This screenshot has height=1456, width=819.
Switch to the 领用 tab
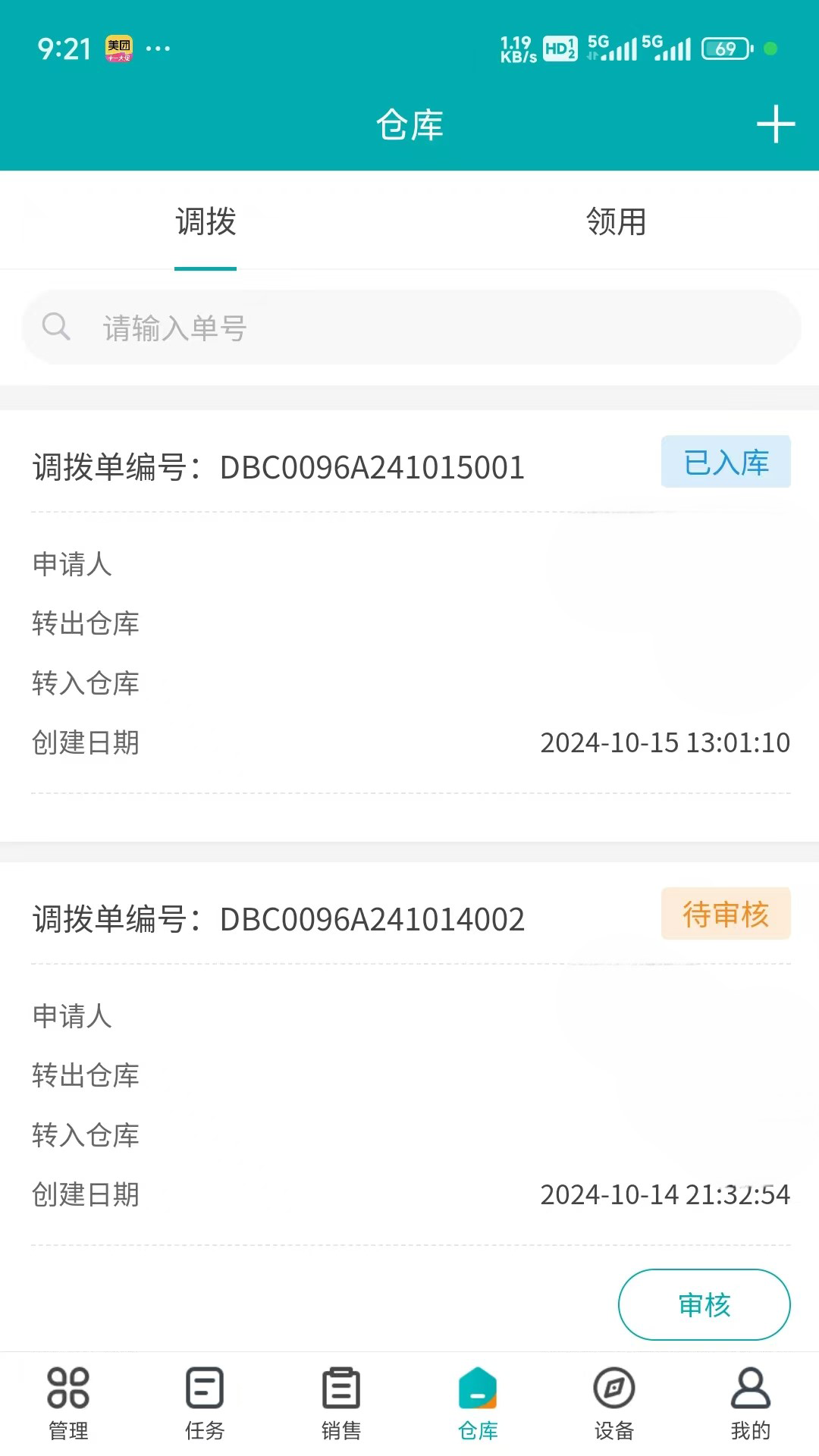614,221
